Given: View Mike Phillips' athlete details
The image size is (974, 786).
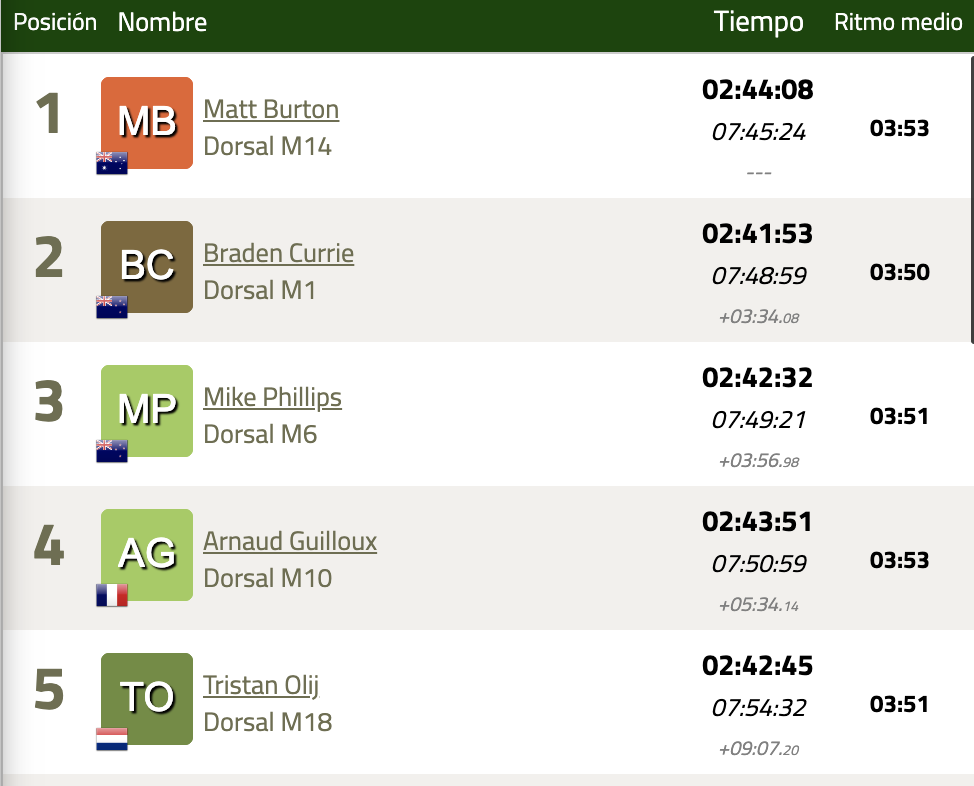Looking at the screenshot, I should tap(272, 397).
